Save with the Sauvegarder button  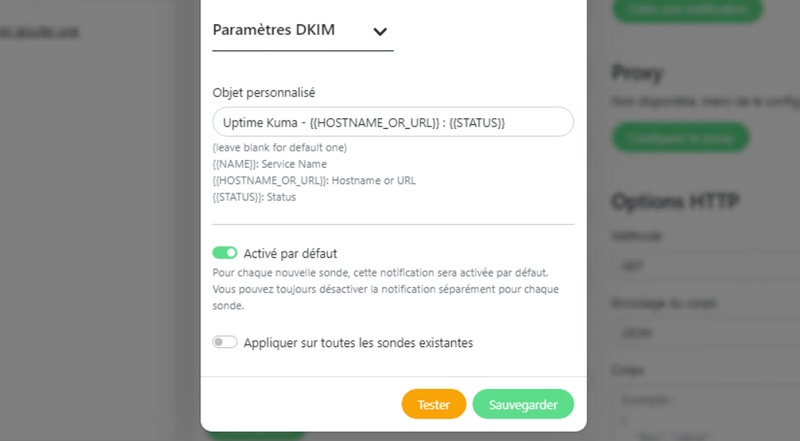pos(523,404)
